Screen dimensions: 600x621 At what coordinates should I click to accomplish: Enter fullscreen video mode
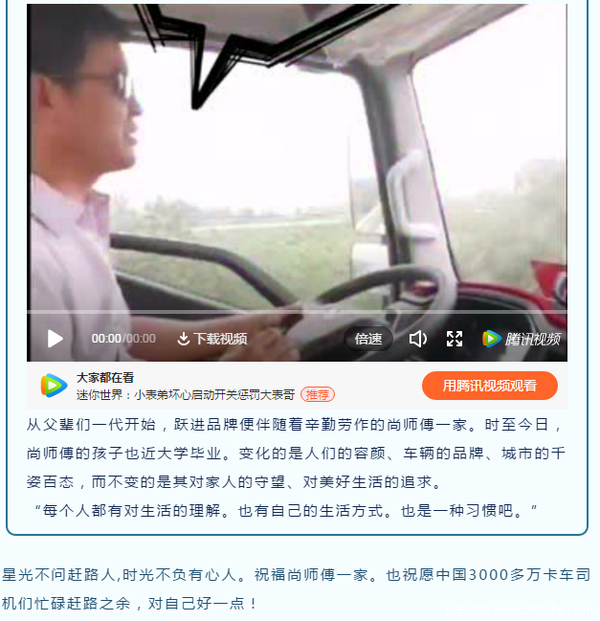[x=454, y=339]
